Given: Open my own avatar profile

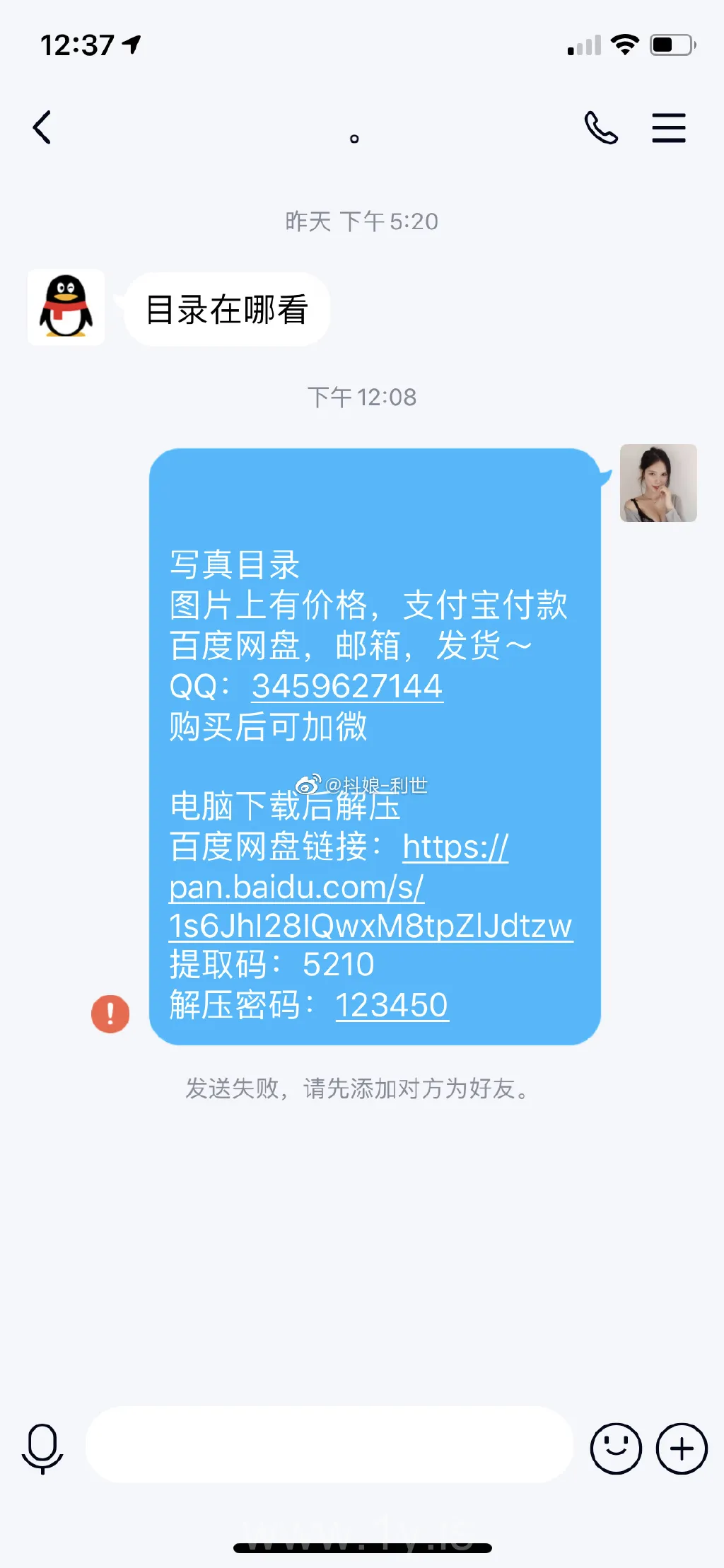Looking at the screenshot, I should (x=658, y=483).
